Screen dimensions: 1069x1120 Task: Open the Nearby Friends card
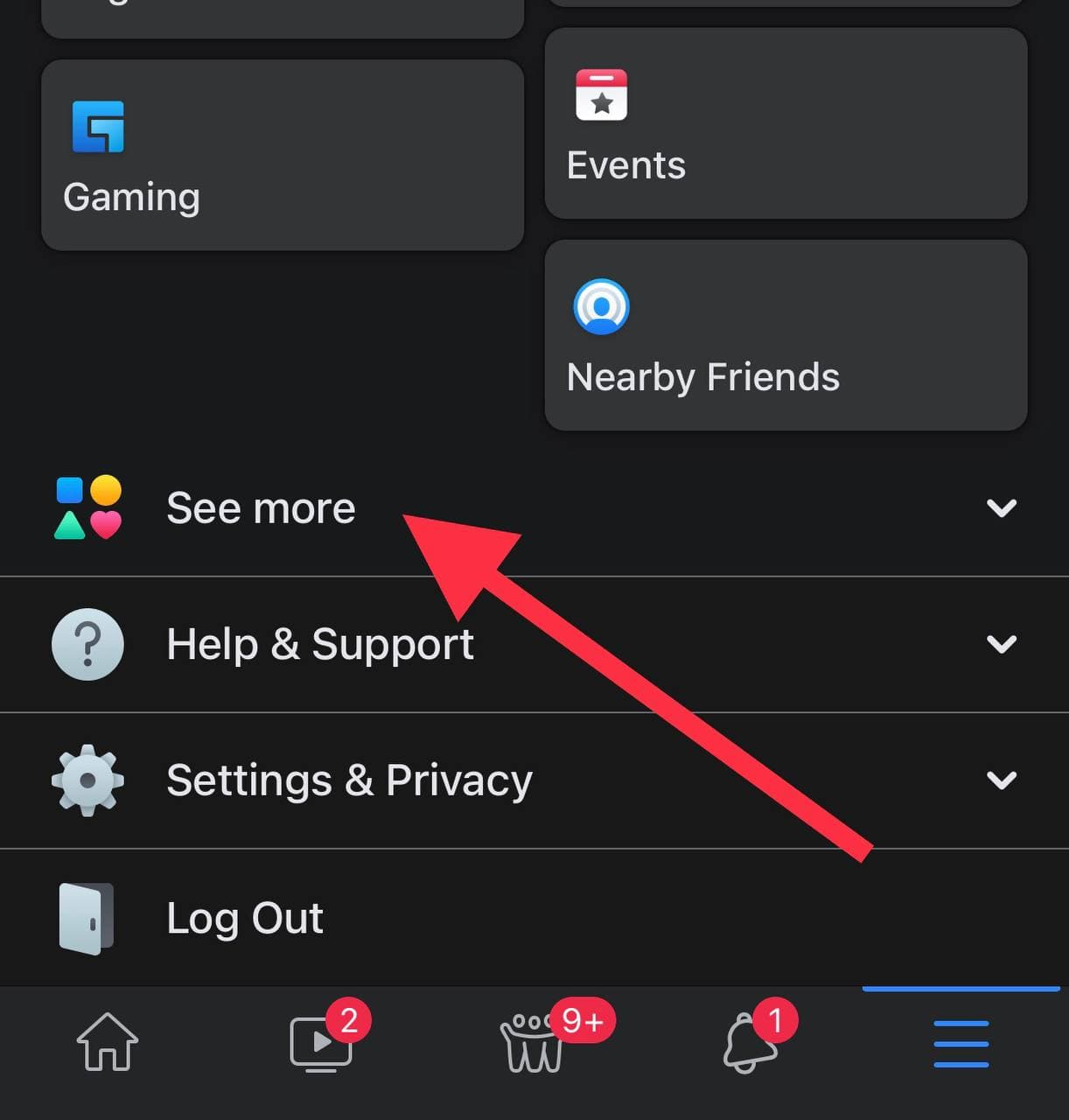tap(785, 336)
